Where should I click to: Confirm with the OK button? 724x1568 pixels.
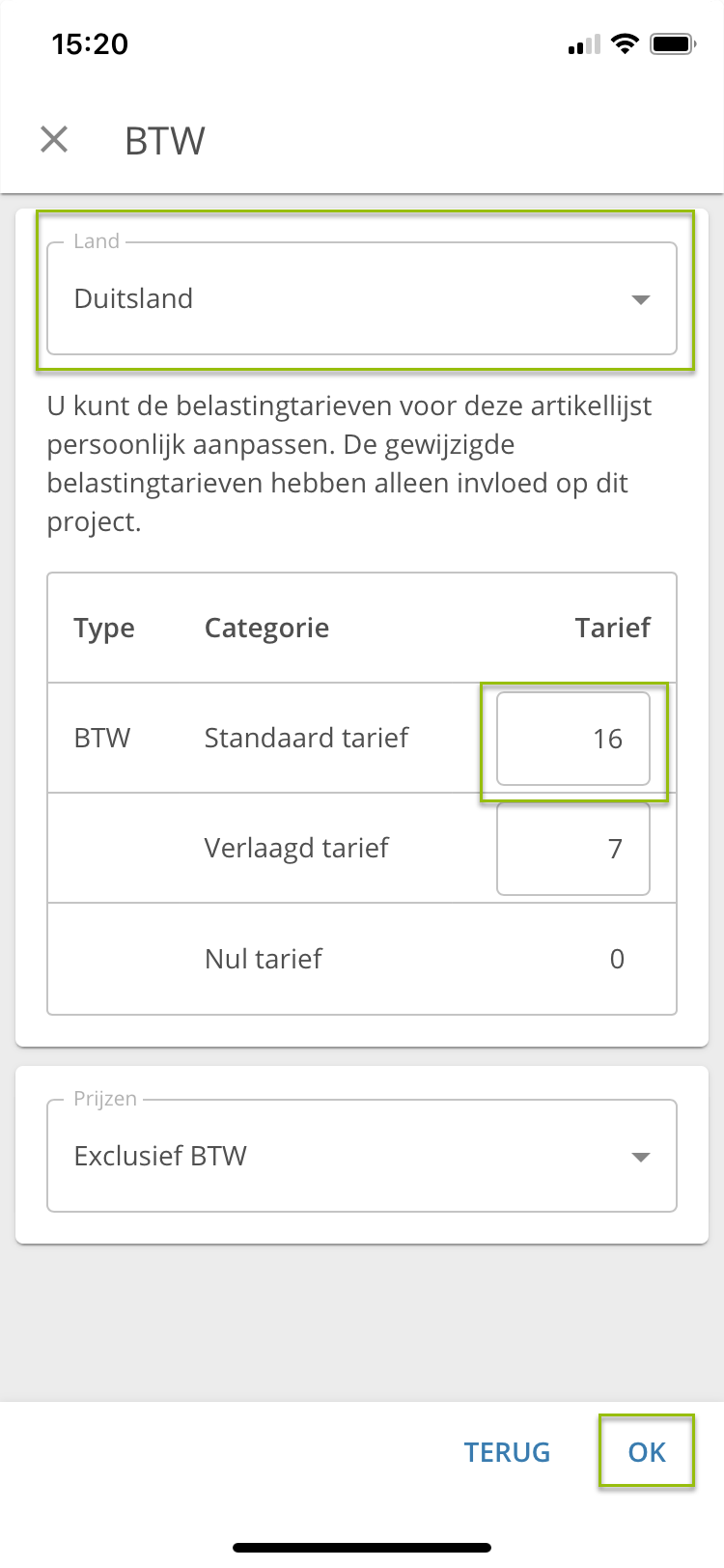click(647, 1452)
